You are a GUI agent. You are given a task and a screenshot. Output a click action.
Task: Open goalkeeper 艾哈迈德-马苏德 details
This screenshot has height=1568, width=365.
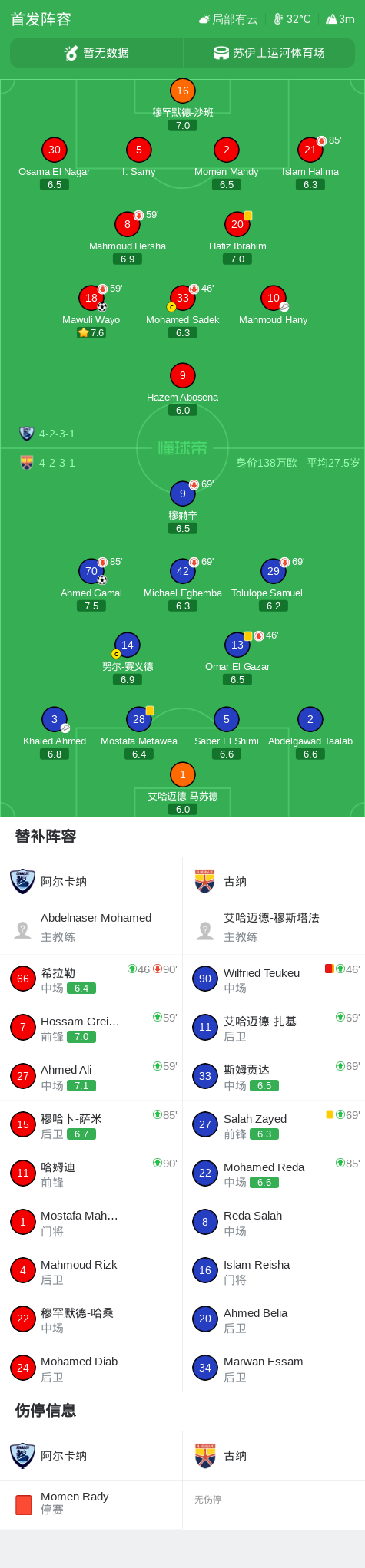(182, 788)
